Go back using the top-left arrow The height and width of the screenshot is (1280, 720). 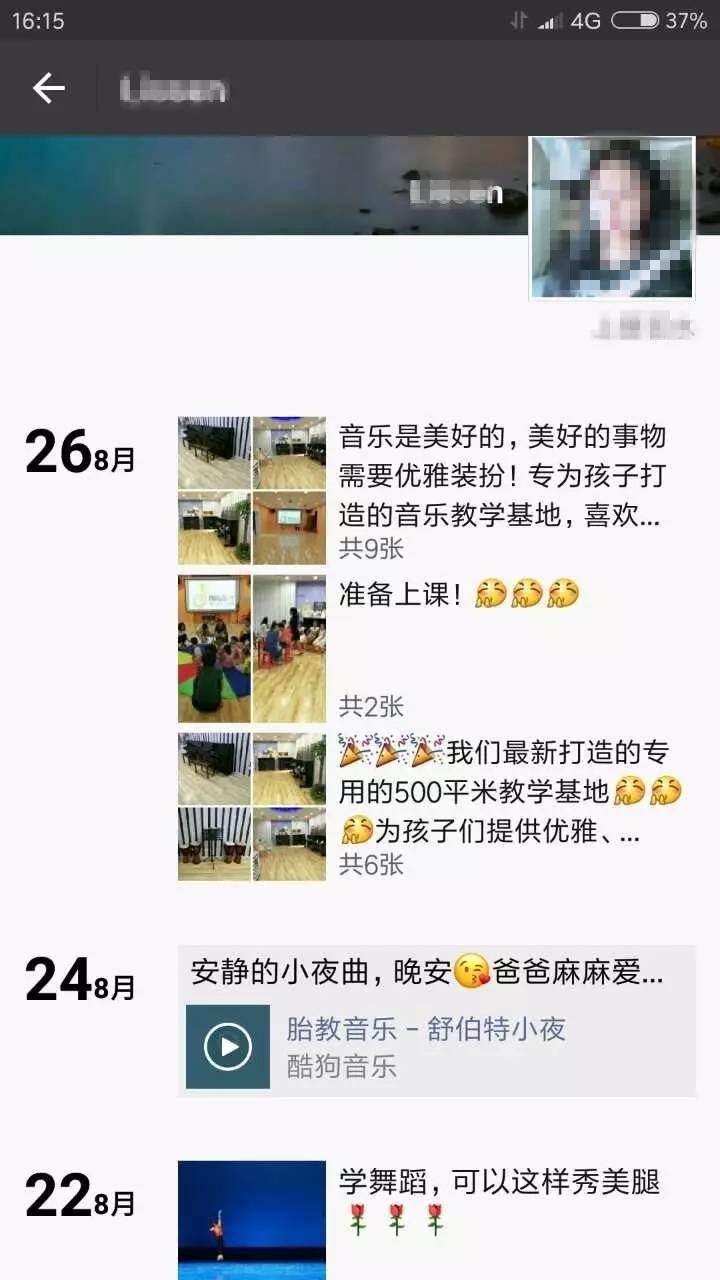[48, 88]
